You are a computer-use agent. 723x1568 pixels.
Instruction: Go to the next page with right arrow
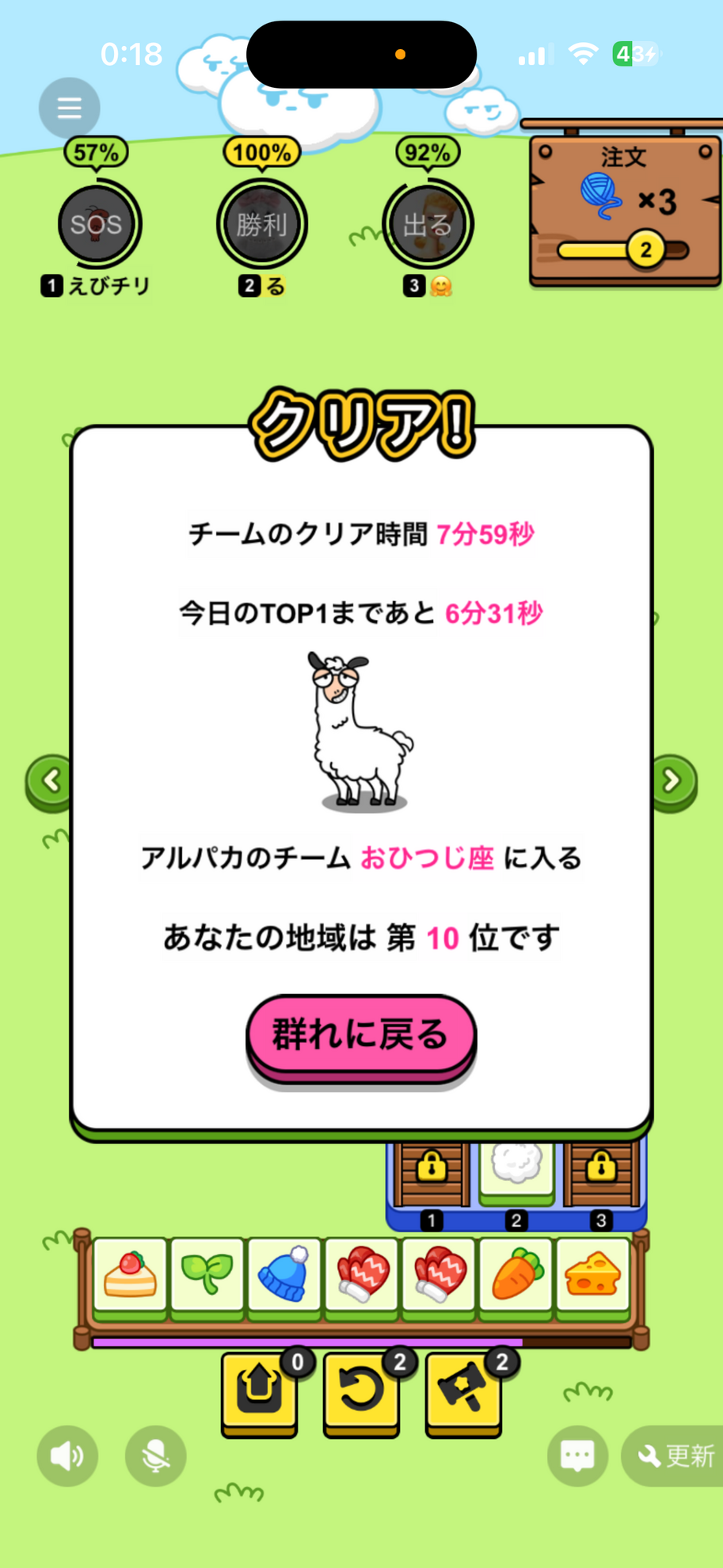click(672, 781)
